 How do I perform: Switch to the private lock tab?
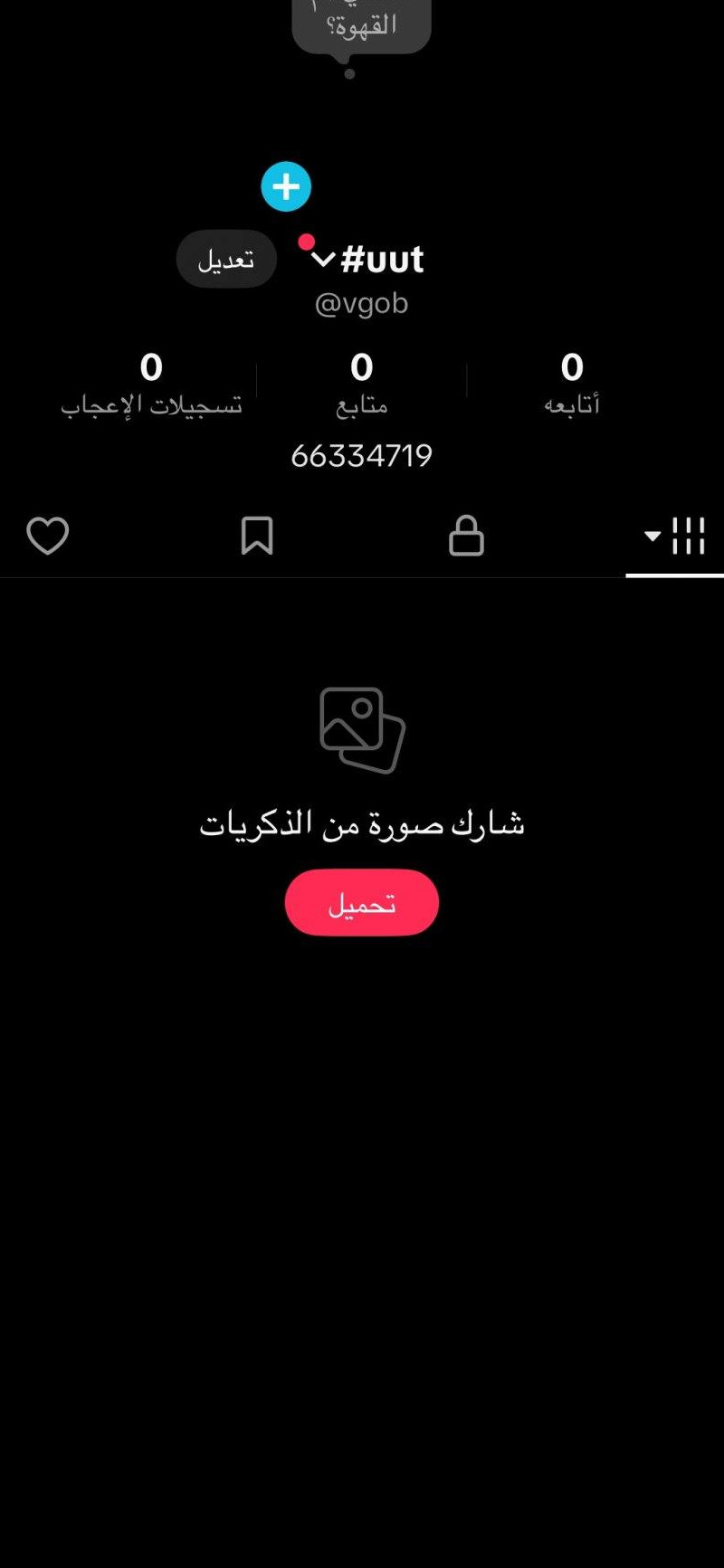click(x=466, y=536)
